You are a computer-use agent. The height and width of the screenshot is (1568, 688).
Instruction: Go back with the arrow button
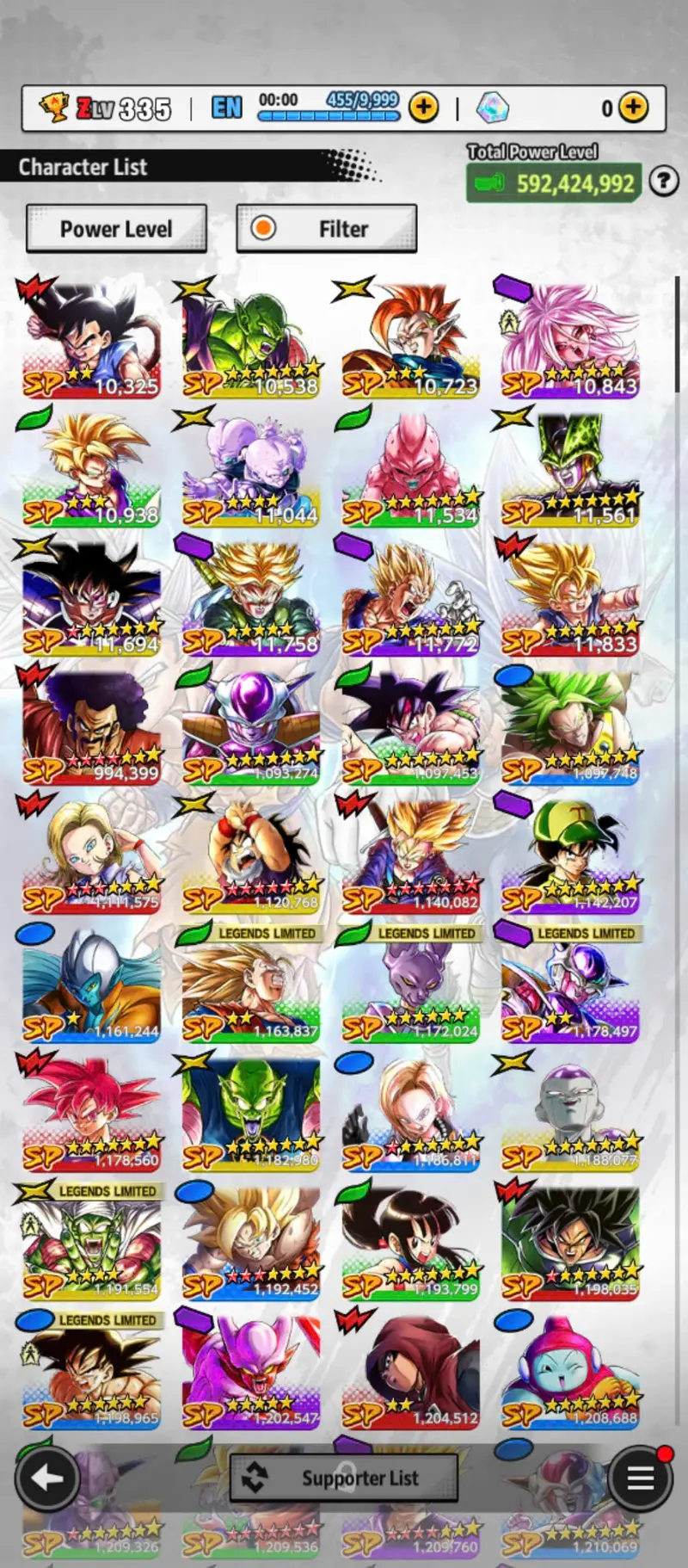(47, 1478)
